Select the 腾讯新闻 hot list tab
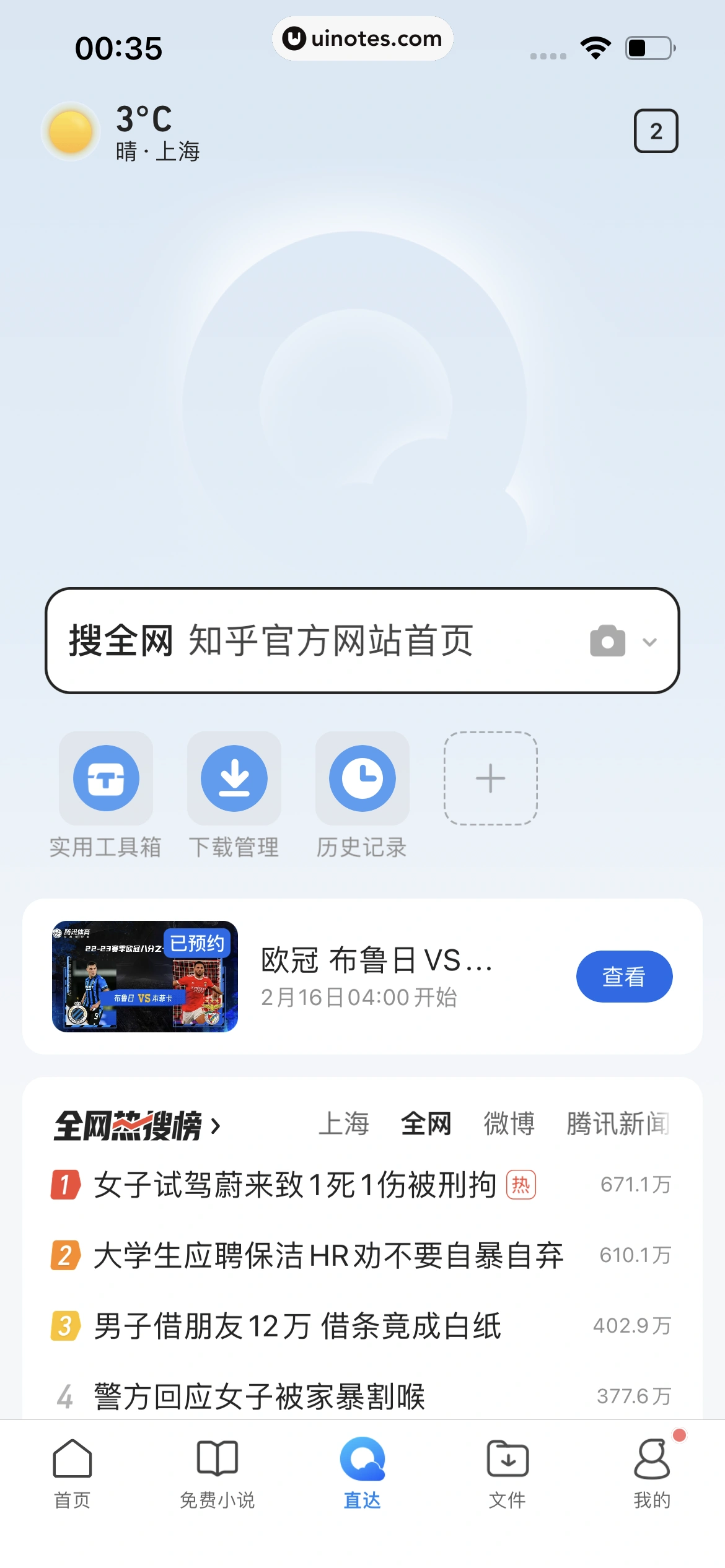The height and width of the screenshot is (1568, 725). (x=618, y=1124)
